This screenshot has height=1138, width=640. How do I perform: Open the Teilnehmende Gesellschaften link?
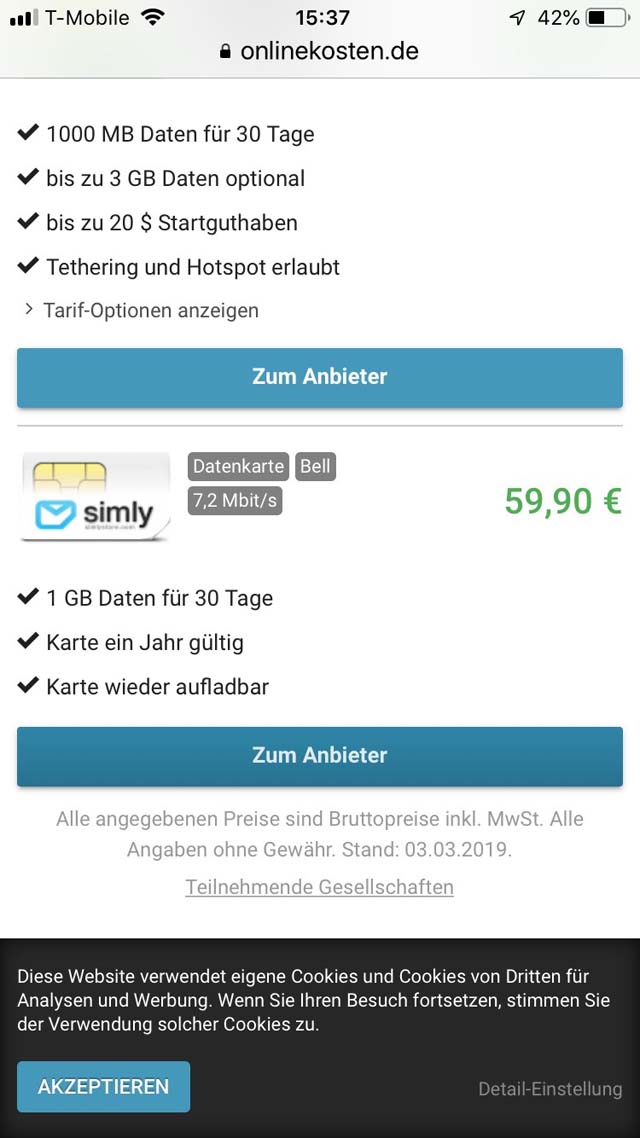pyautogui.click(x=319, y=887)
